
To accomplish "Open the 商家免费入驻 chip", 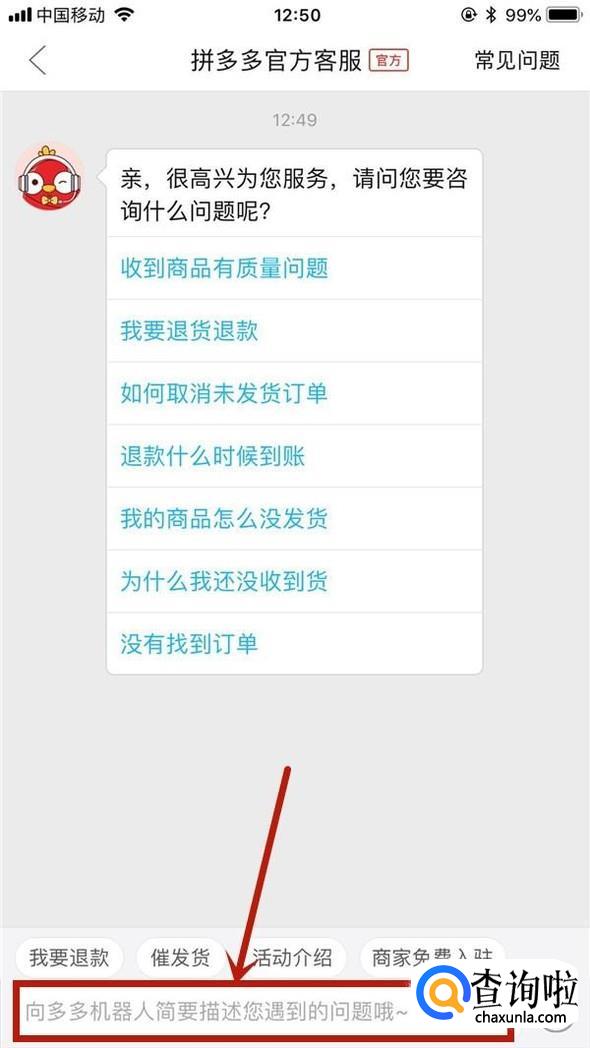I will 433,957.
